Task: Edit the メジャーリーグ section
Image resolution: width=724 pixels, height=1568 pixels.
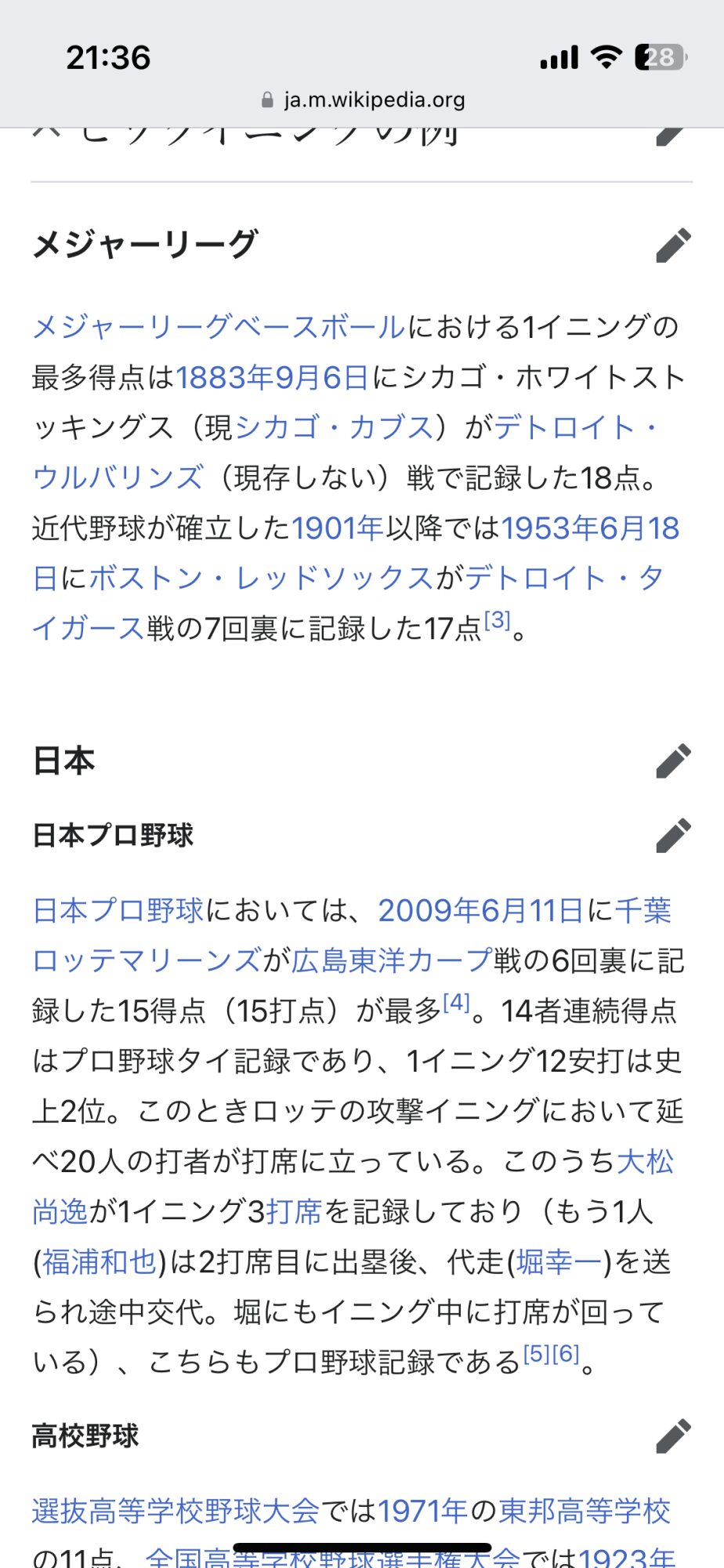Action: pos(674,245)
